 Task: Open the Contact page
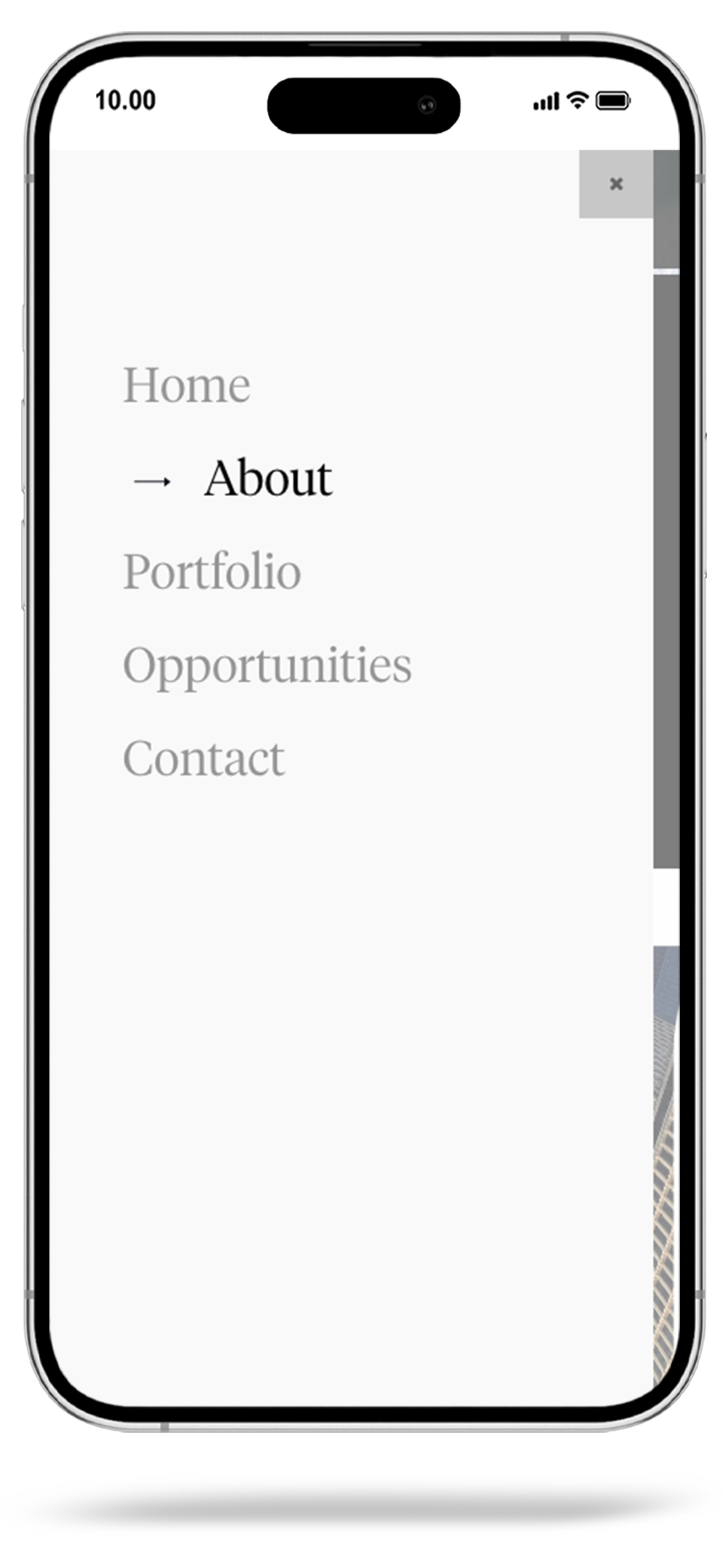(203, 758)
